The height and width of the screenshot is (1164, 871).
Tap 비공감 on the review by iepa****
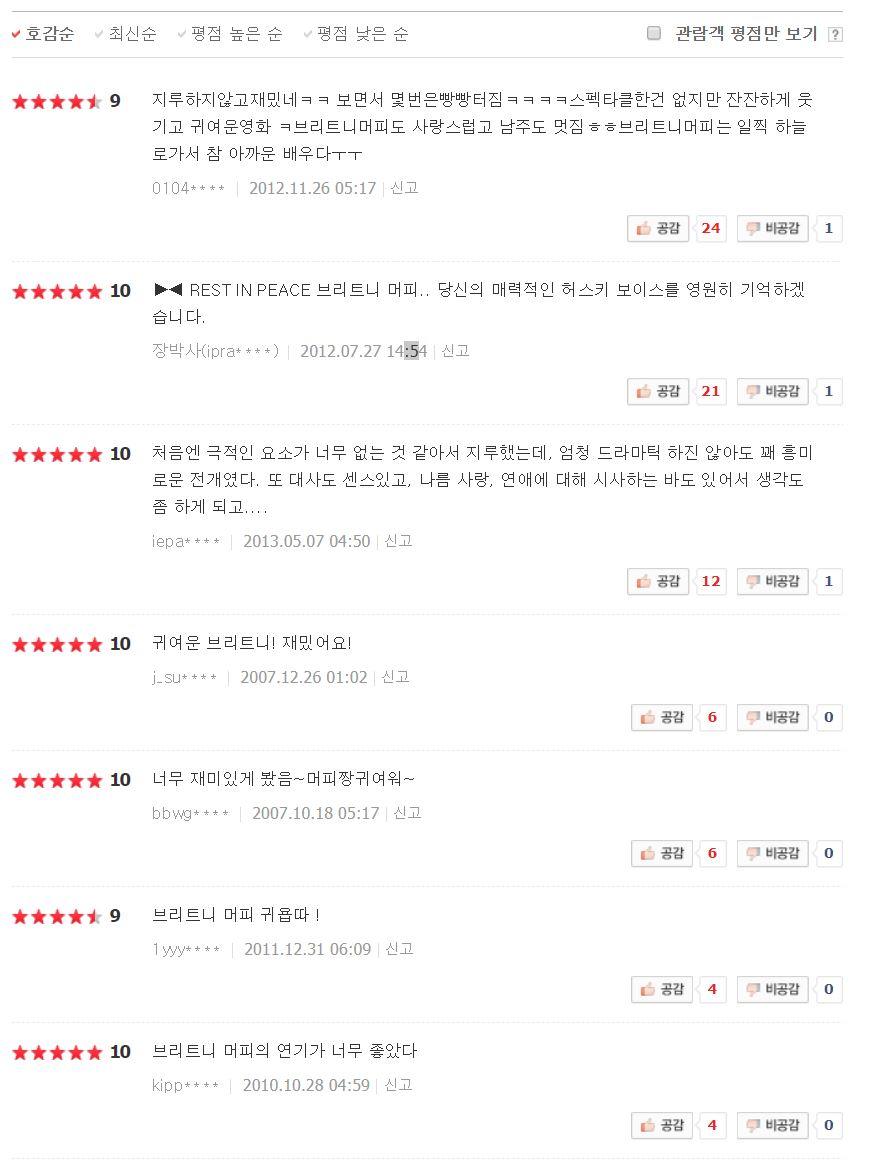tap(773, 581)
